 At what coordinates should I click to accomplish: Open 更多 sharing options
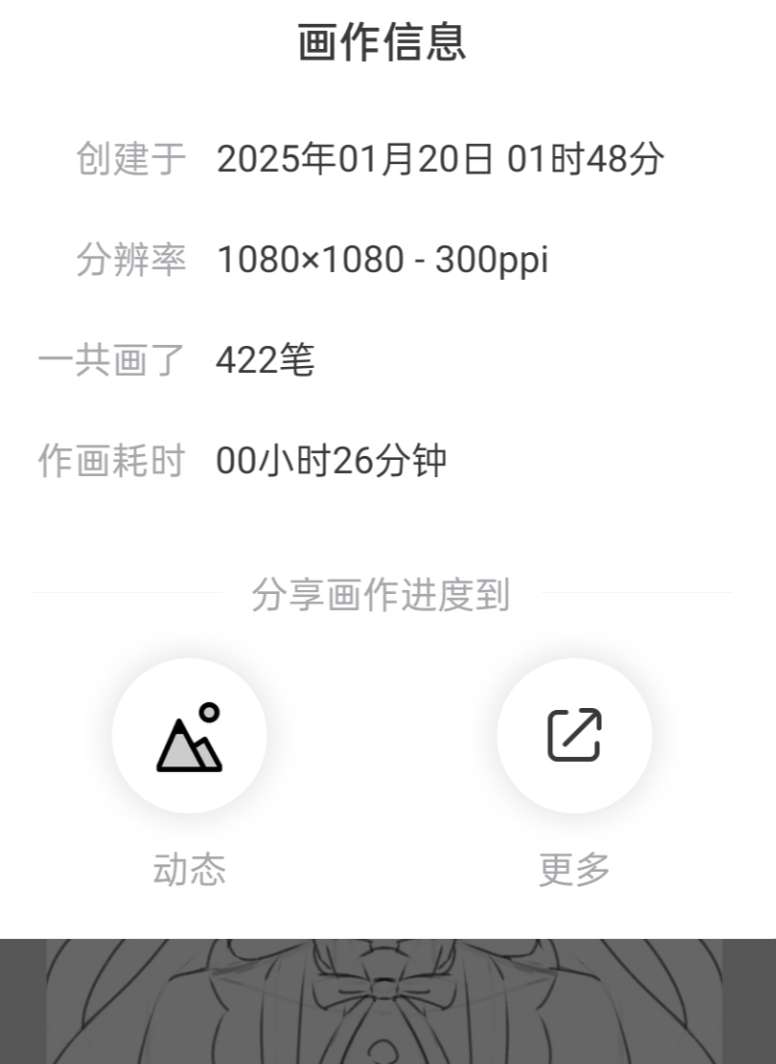coord(574,736)
